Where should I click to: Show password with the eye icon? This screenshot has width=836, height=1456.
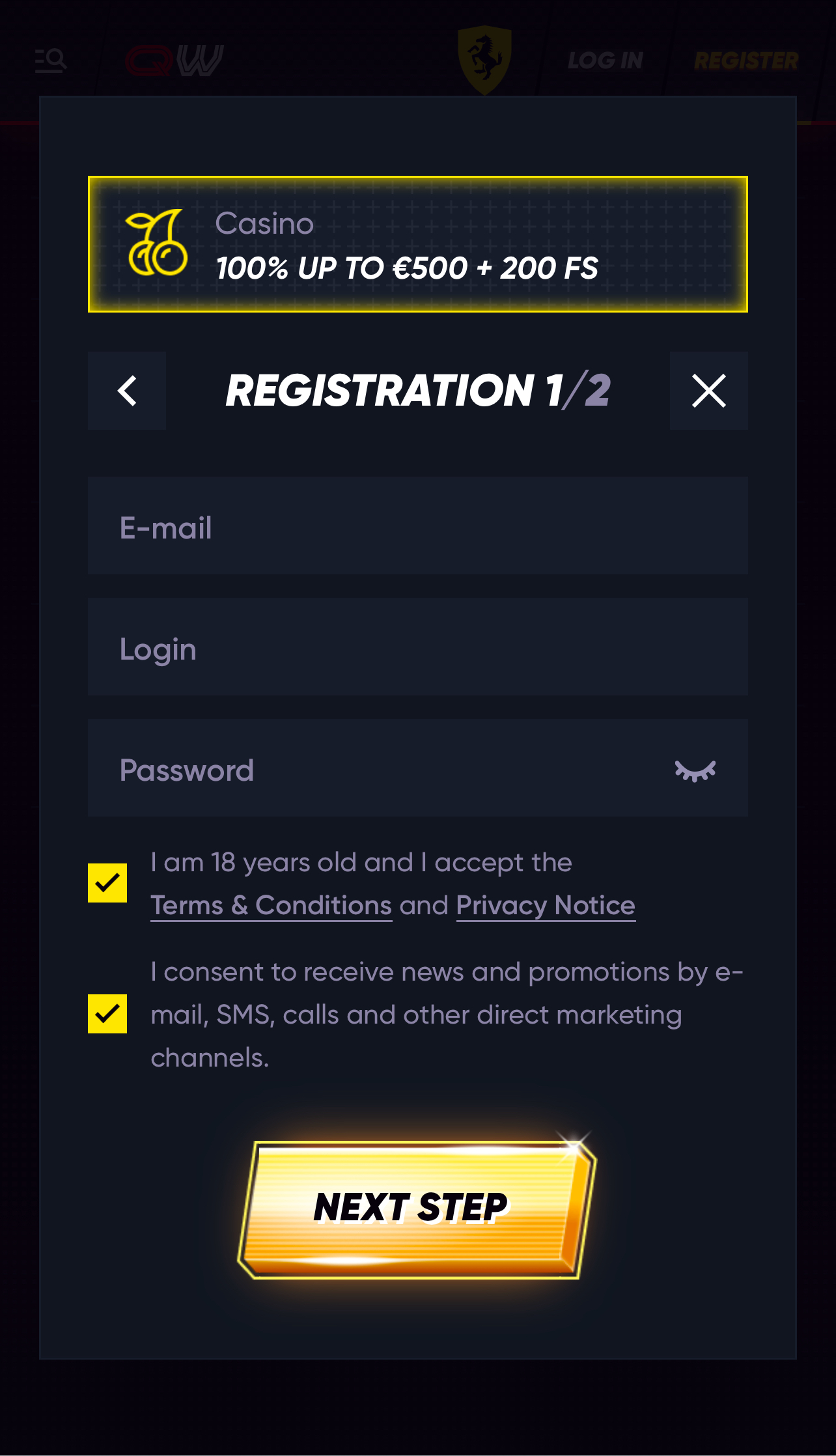695,770
